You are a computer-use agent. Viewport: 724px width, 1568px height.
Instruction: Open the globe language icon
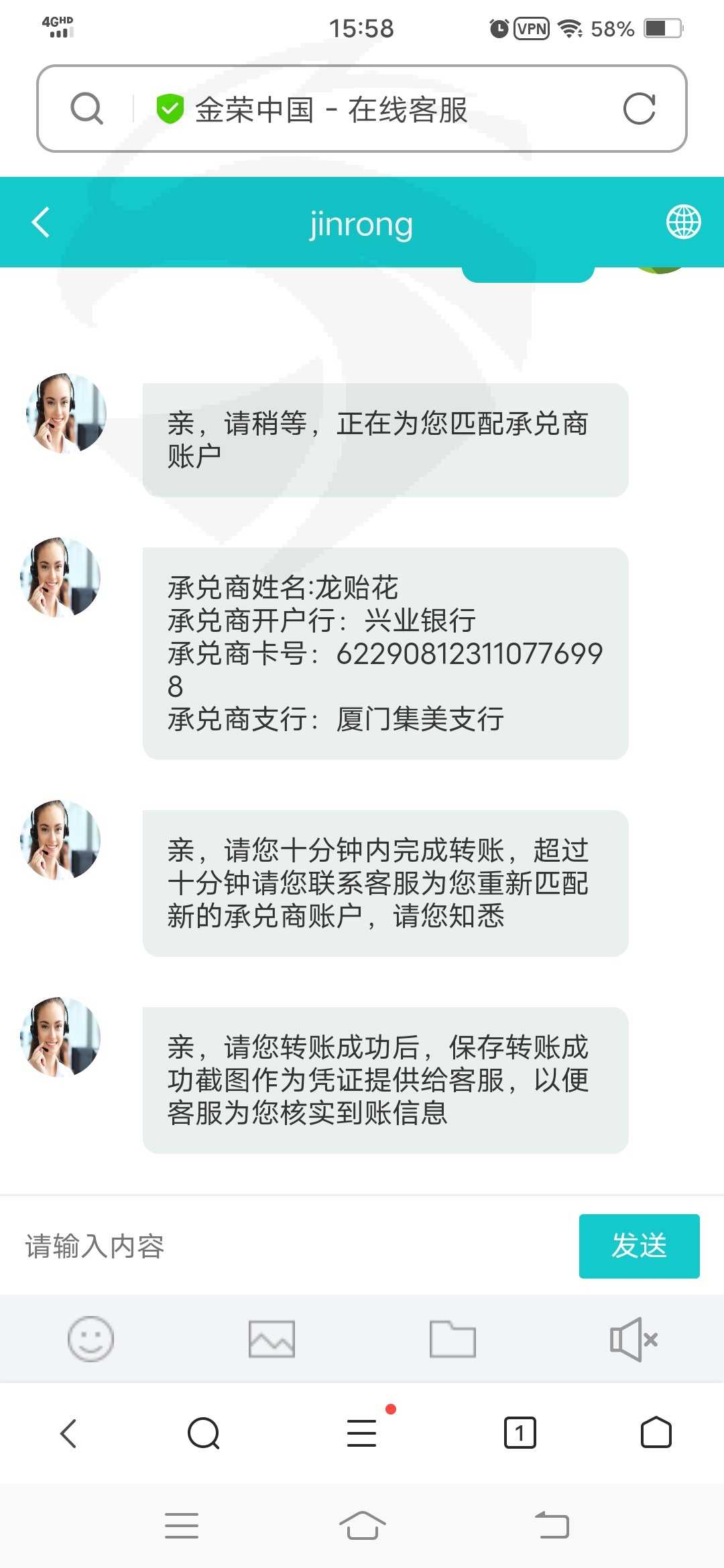tap(683, 222)
